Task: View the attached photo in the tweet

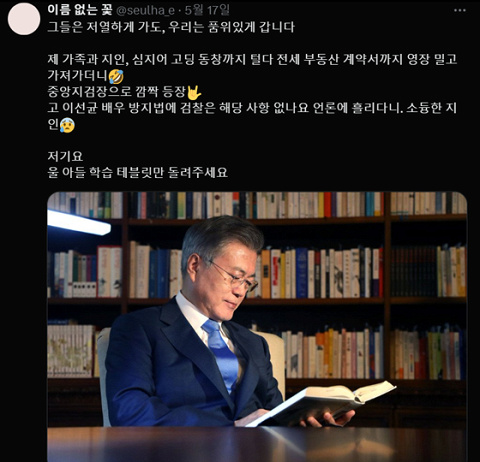Action: point(257,327)
